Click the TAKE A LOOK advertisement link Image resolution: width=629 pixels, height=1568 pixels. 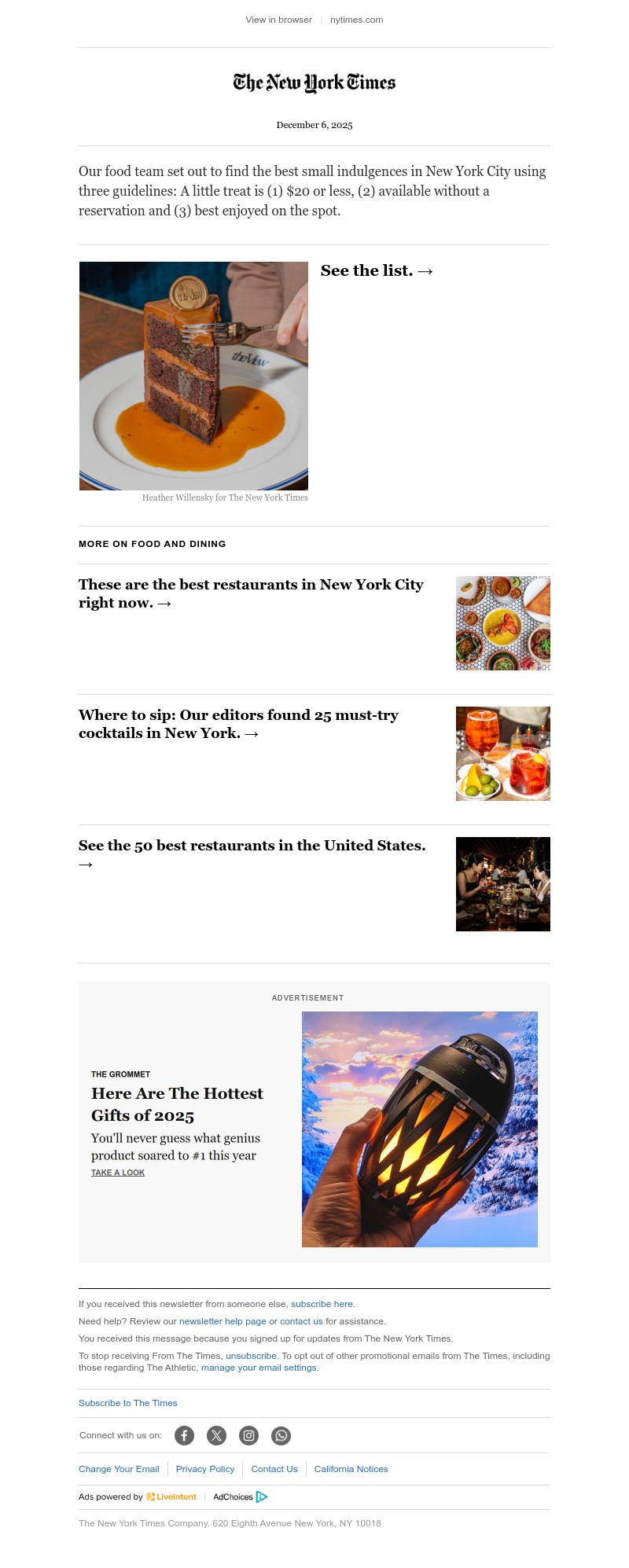(x=117, y=1172)
